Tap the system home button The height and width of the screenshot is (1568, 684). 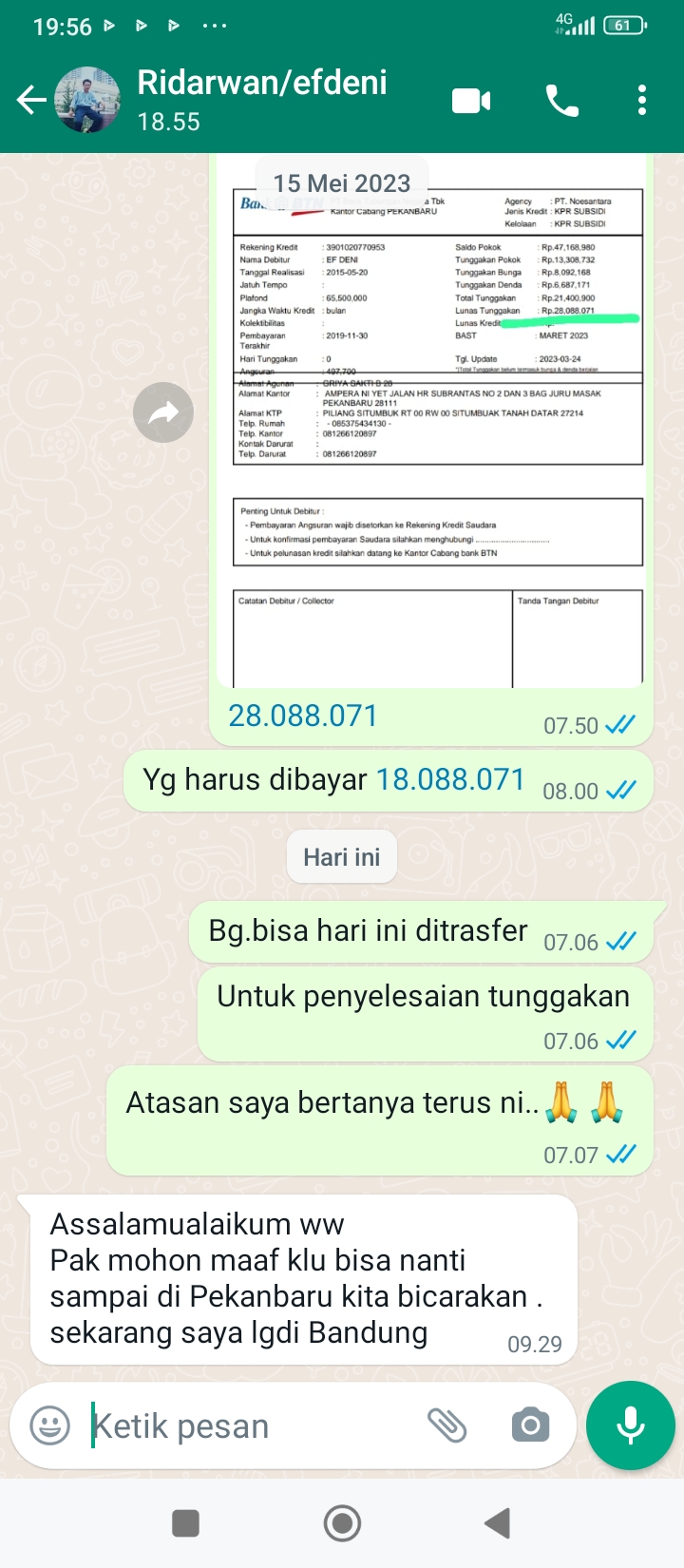pos(342,1523)
